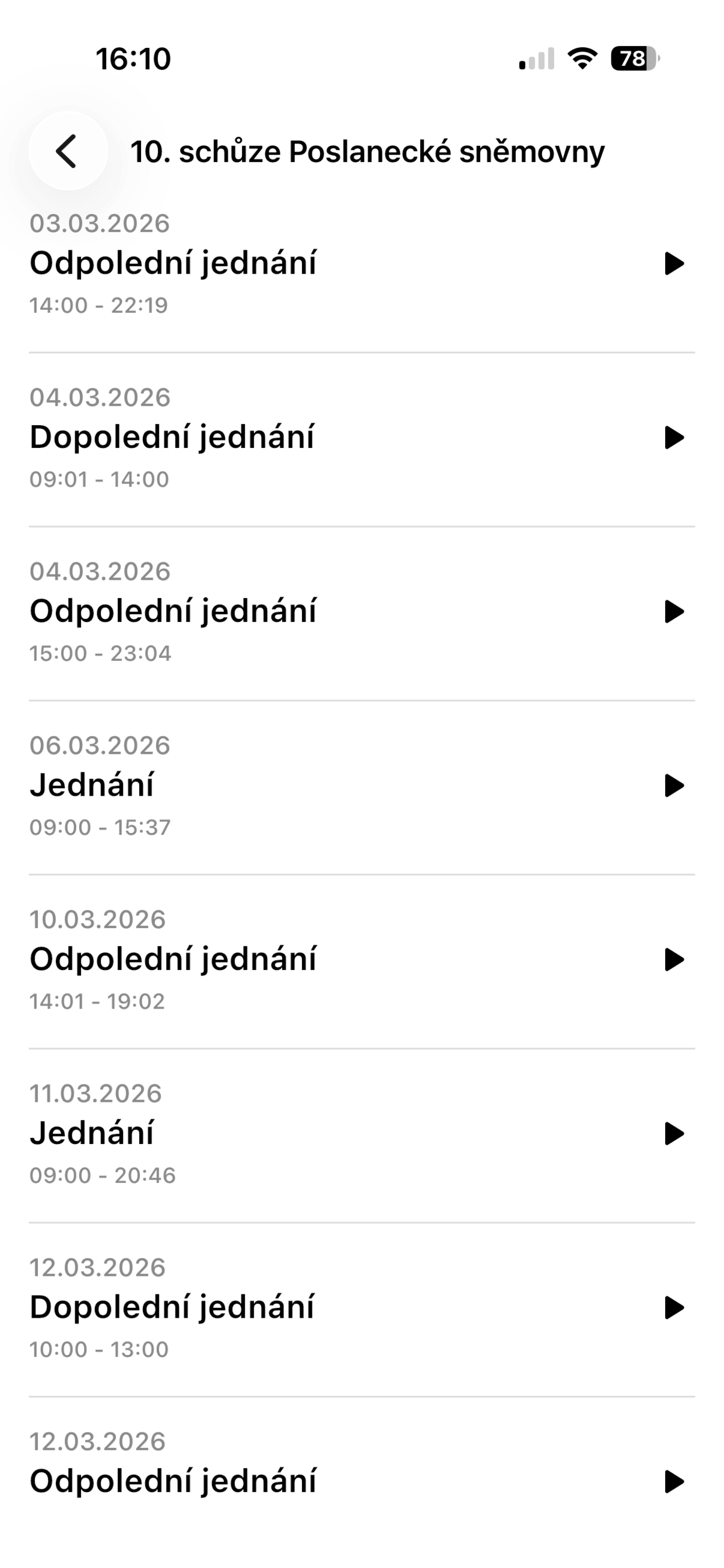Play the 12.03.2026 Dopolední jednání recording
Viewport: 724px width, 1568px height.
tap(673, 1308)
